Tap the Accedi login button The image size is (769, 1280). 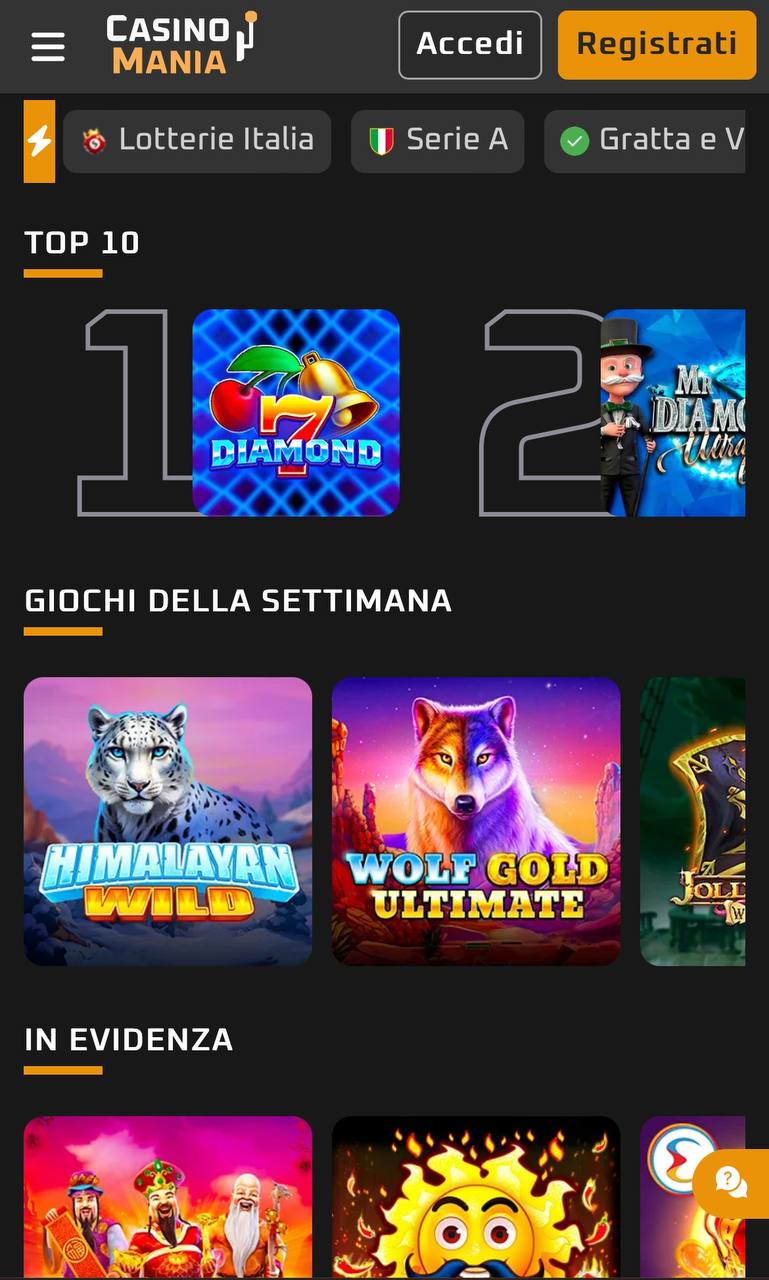pyautogui.click(x=470, y=45)
